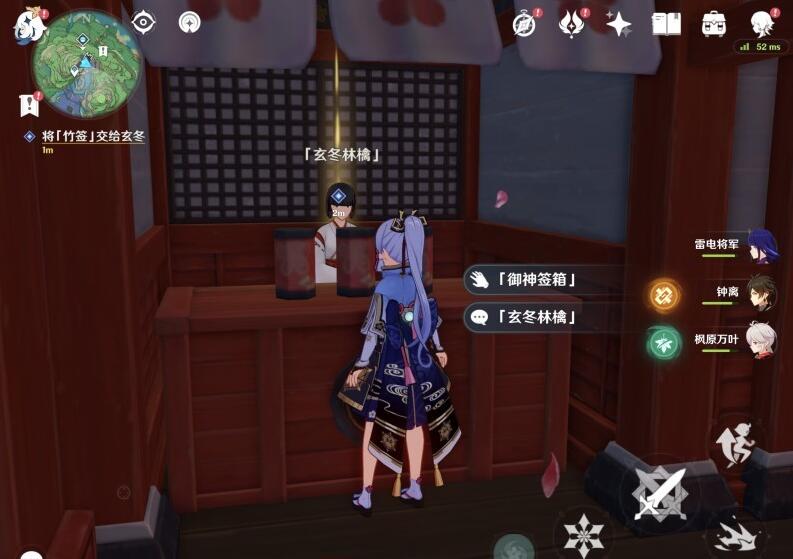This screenshot has width=793, height=559.
Task: Open the quest log bookmark icon
Action: click(x=27, y=105)
